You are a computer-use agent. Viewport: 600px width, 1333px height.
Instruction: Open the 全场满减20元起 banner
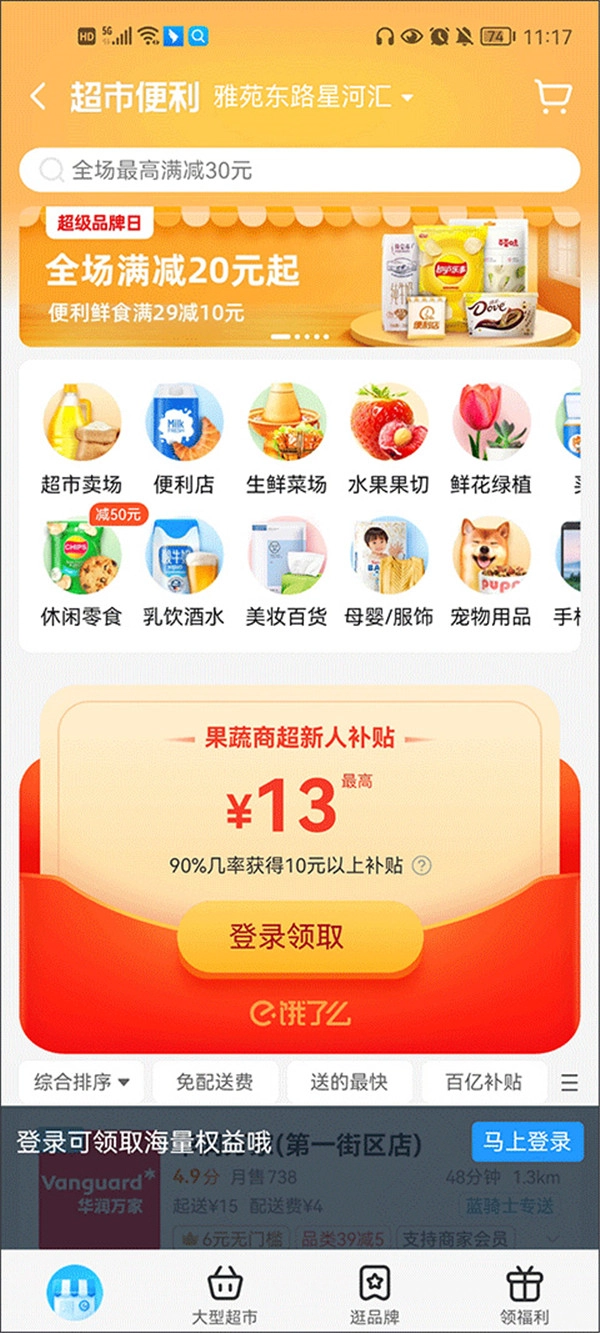(x=300, y=277)
